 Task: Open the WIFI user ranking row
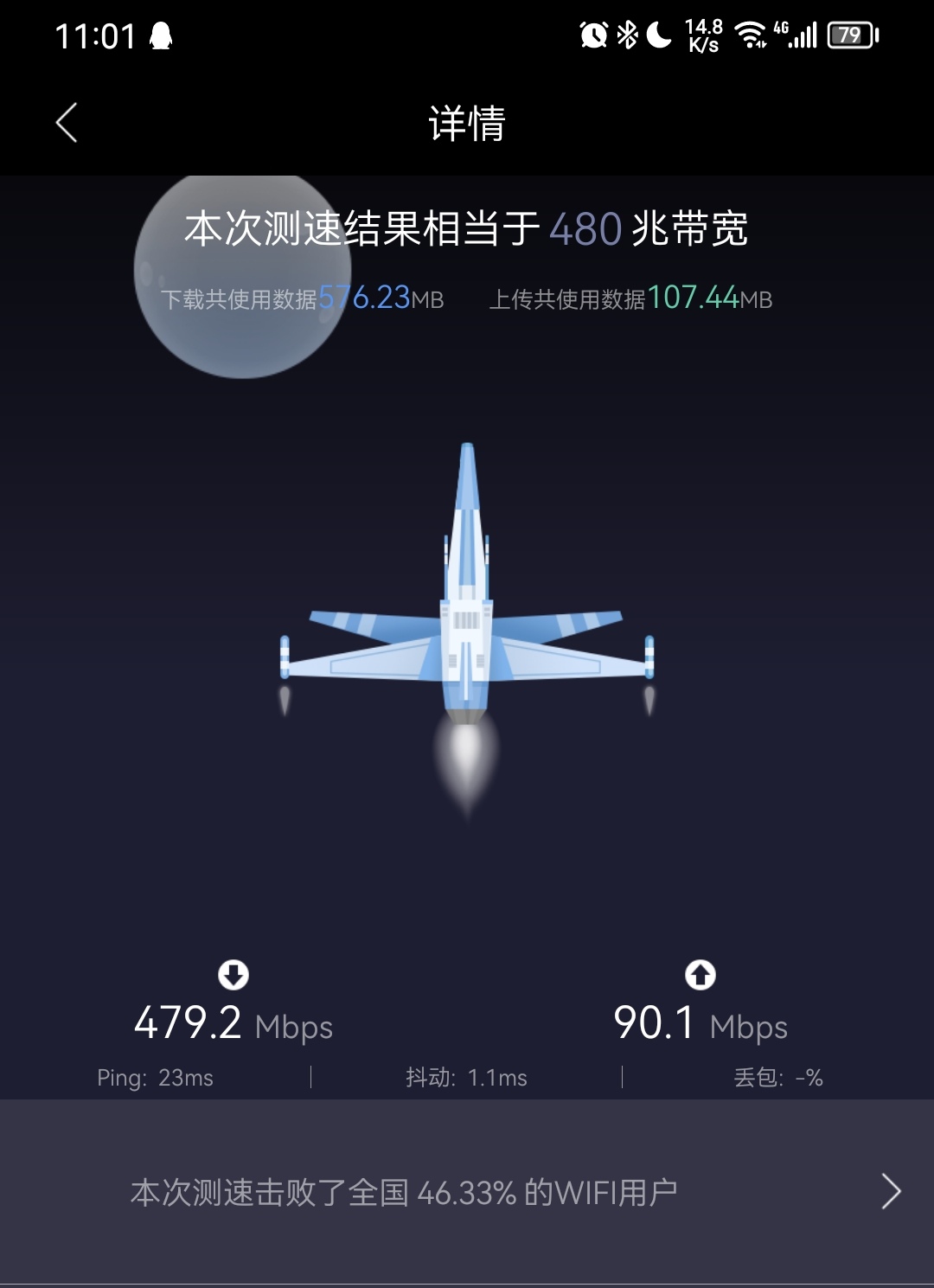point(467,1192)
